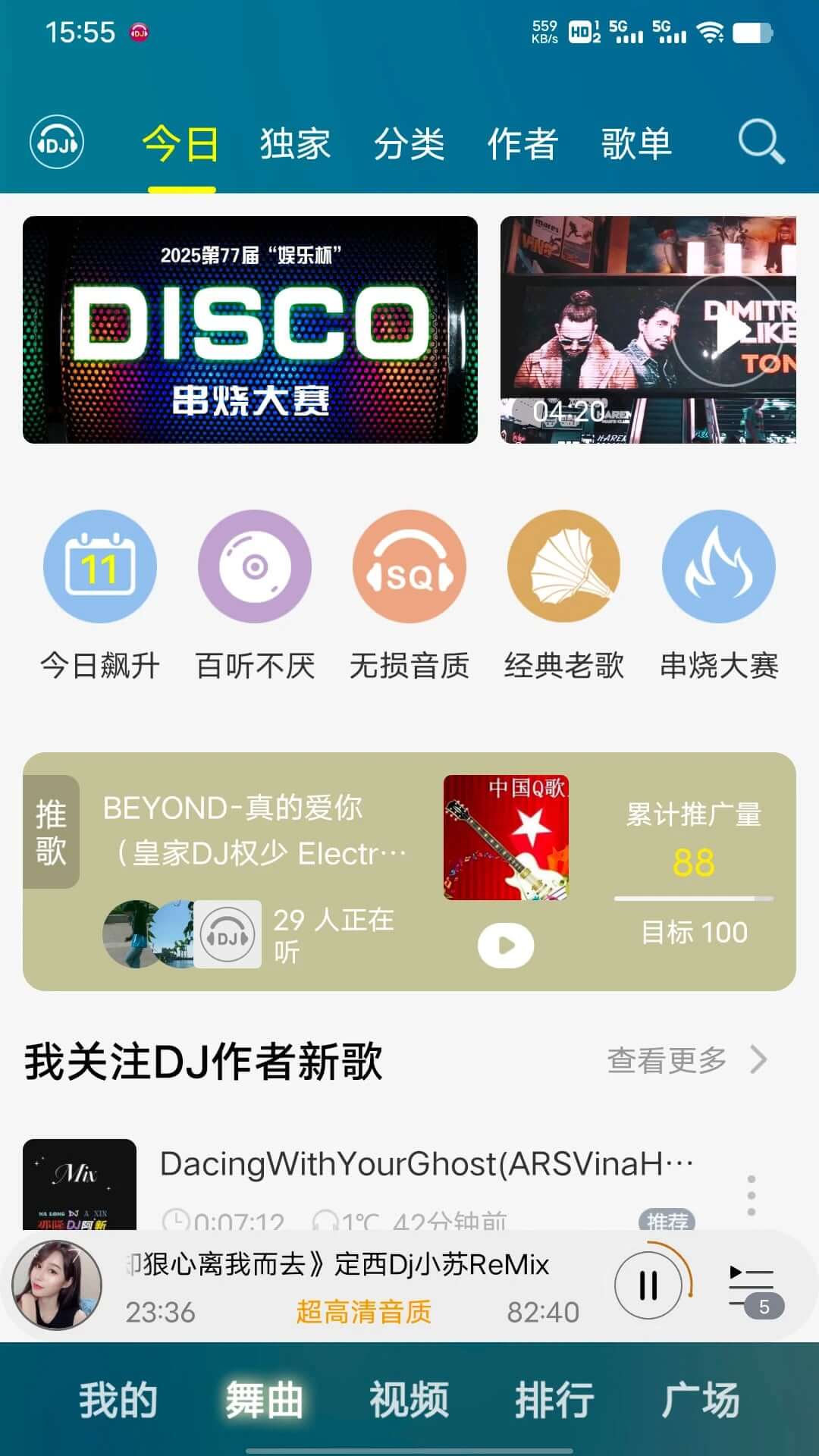Viewport: 819px width, 1456px height.
Task: Tap the promotion progress bar toward 目标100
Action: [695, 899]
